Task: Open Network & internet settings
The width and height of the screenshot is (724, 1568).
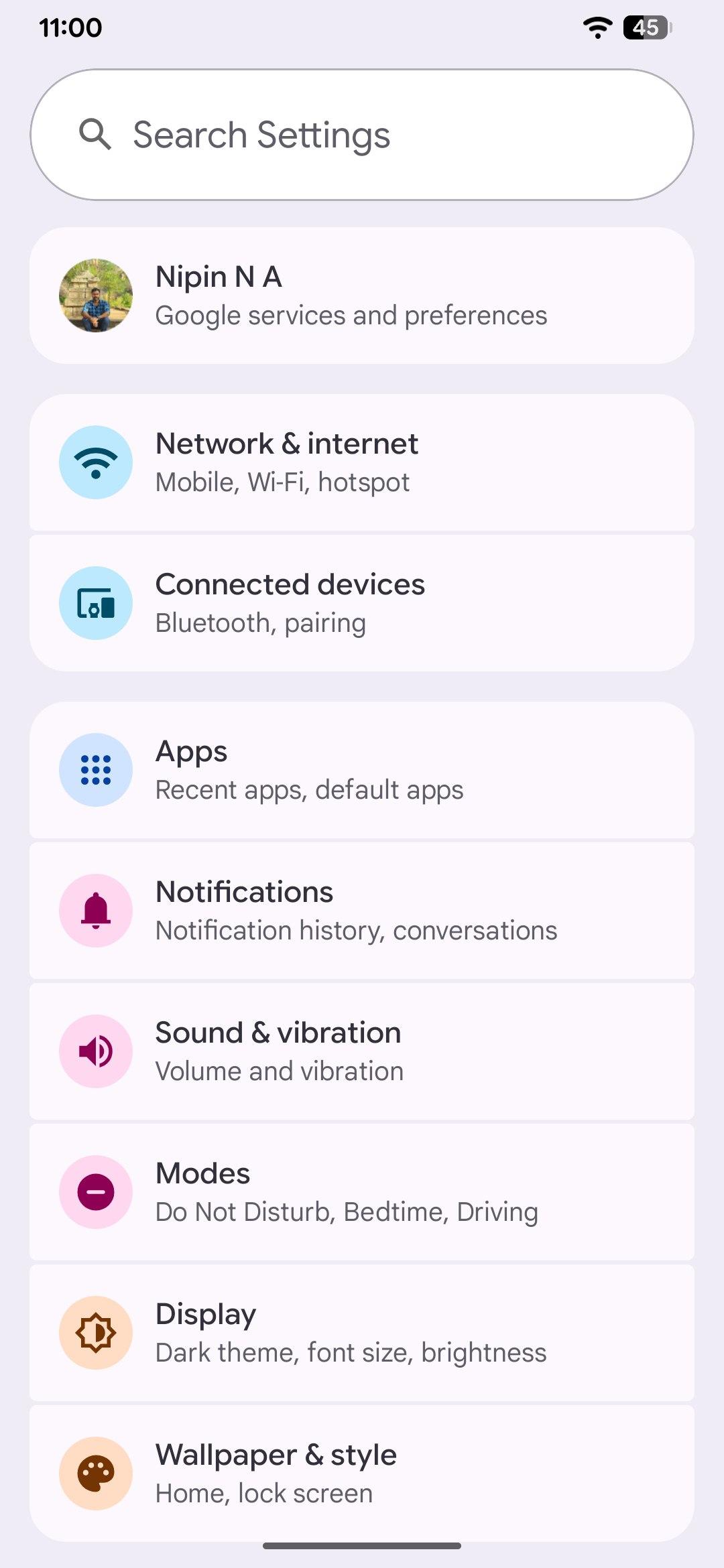Action: point(362,462)
